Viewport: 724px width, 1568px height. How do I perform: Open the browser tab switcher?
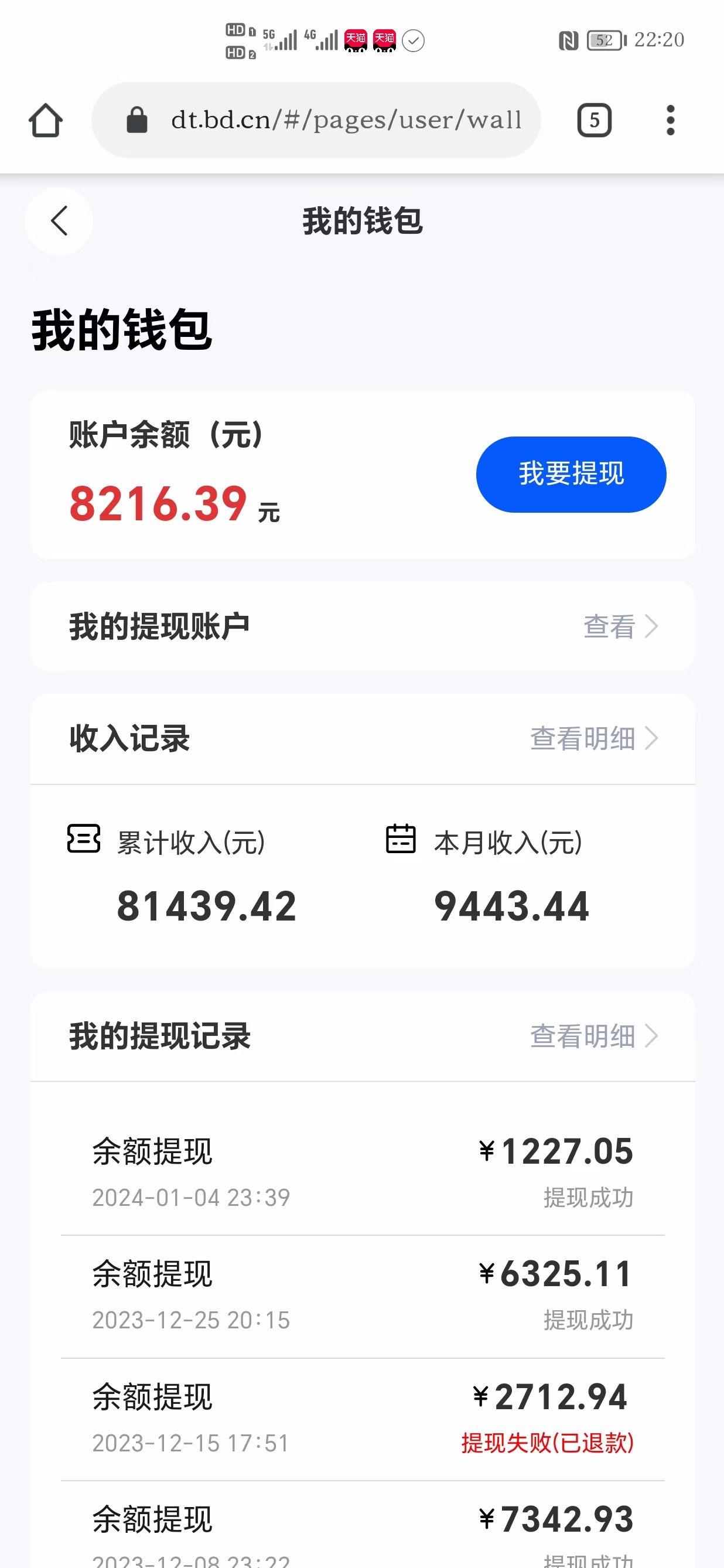tap(595, 121)
